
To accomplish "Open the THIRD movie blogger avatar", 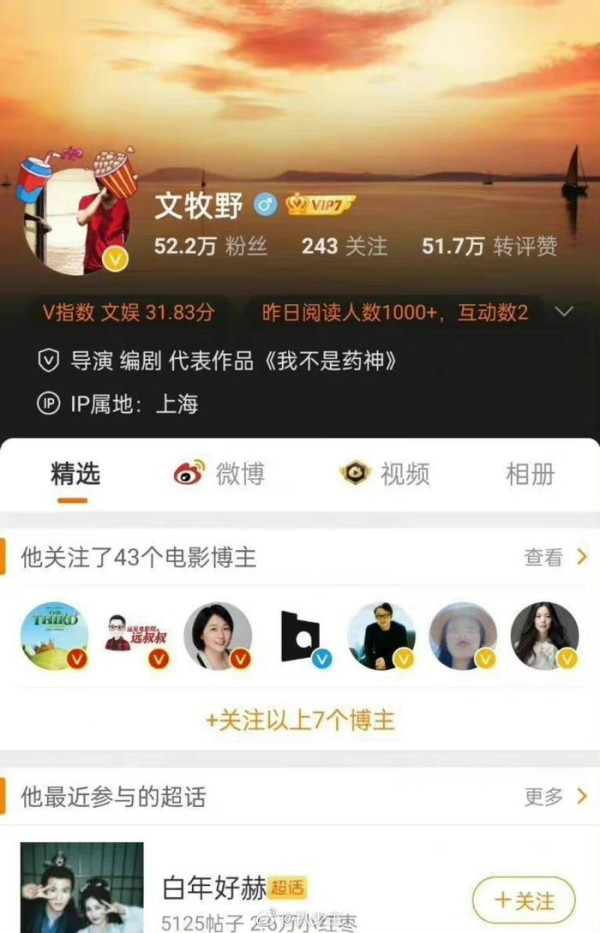I will (54, 636).
